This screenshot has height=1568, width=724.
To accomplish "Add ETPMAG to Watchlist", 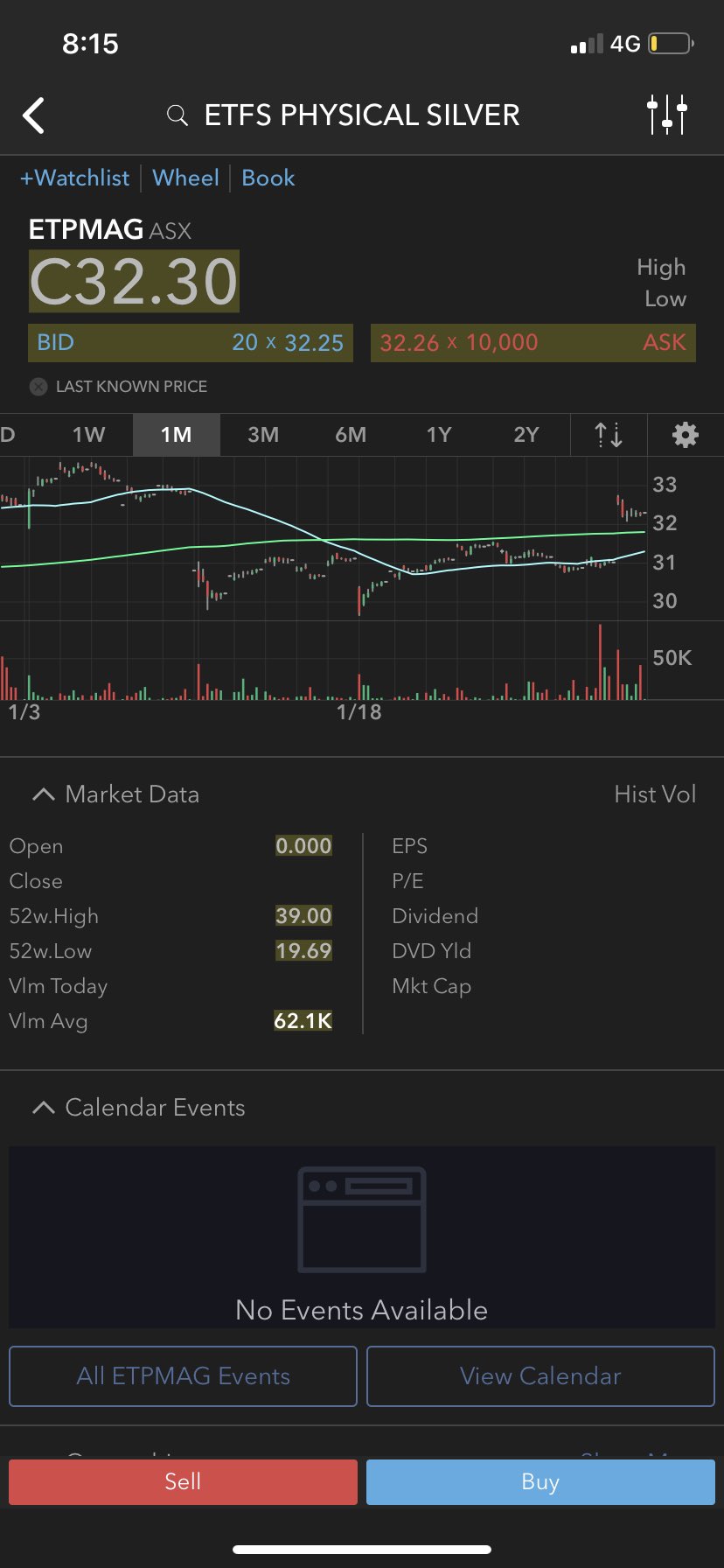I will [75, 178].
